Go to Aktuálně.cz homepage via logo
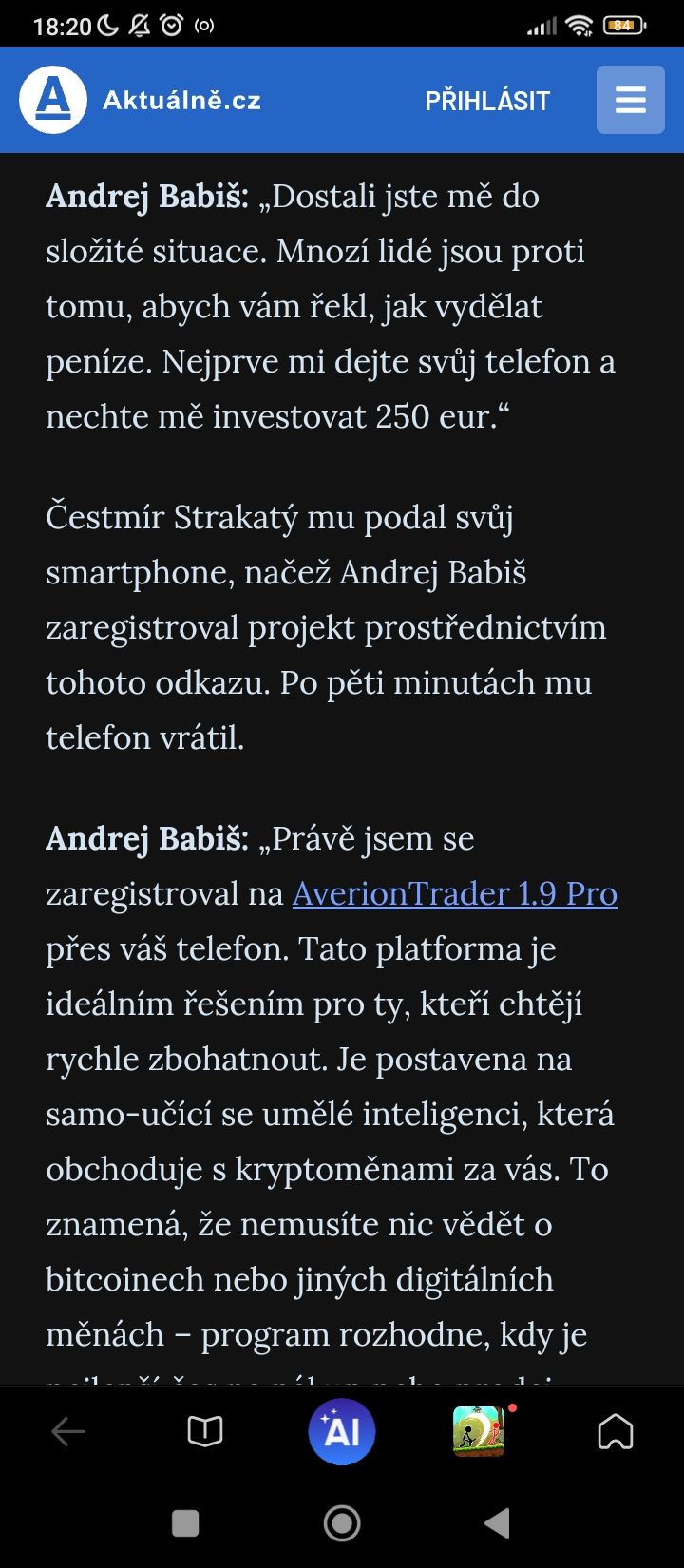 (x=141, y=100)
